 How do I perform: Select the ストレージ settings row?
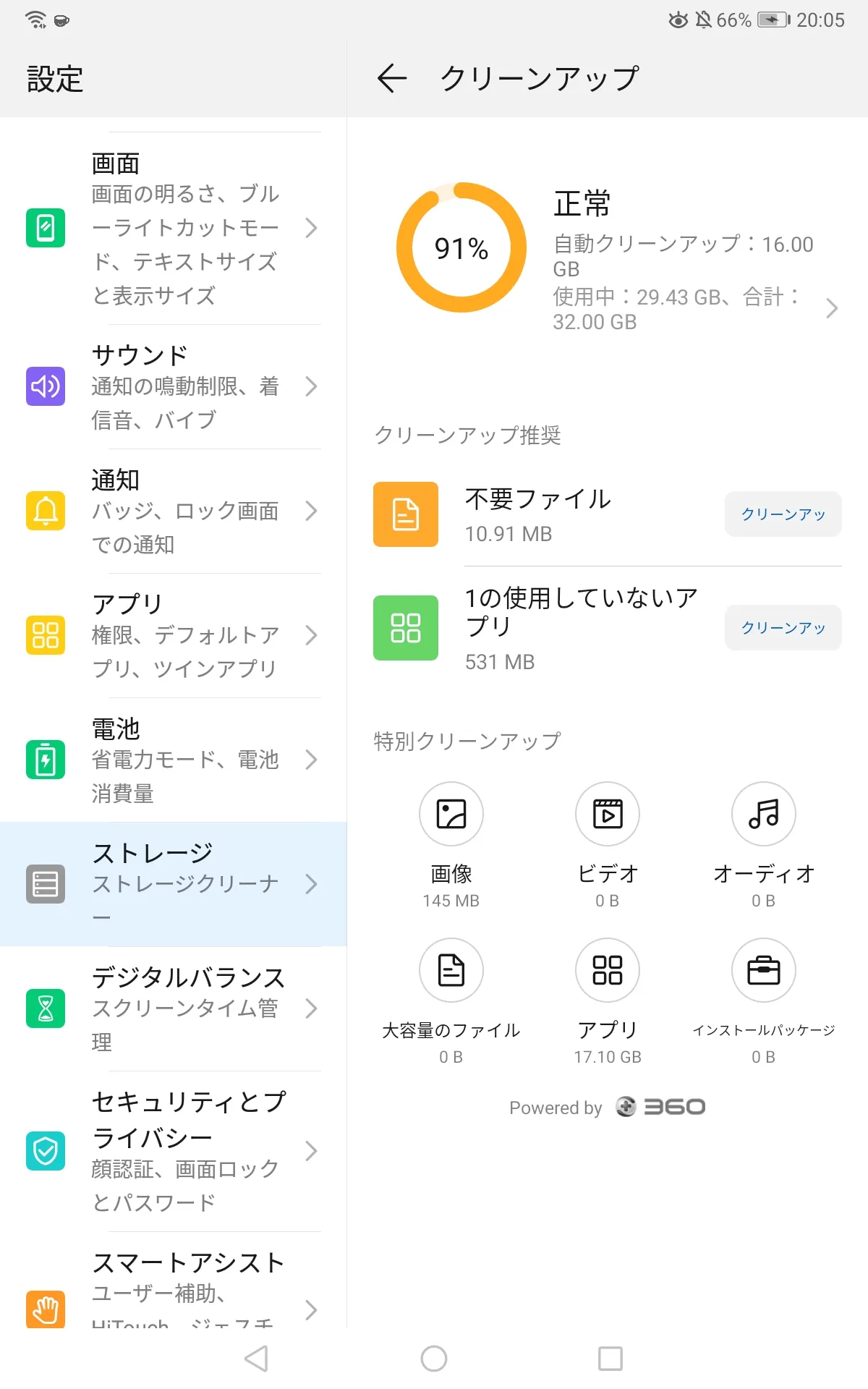[174, 884]
